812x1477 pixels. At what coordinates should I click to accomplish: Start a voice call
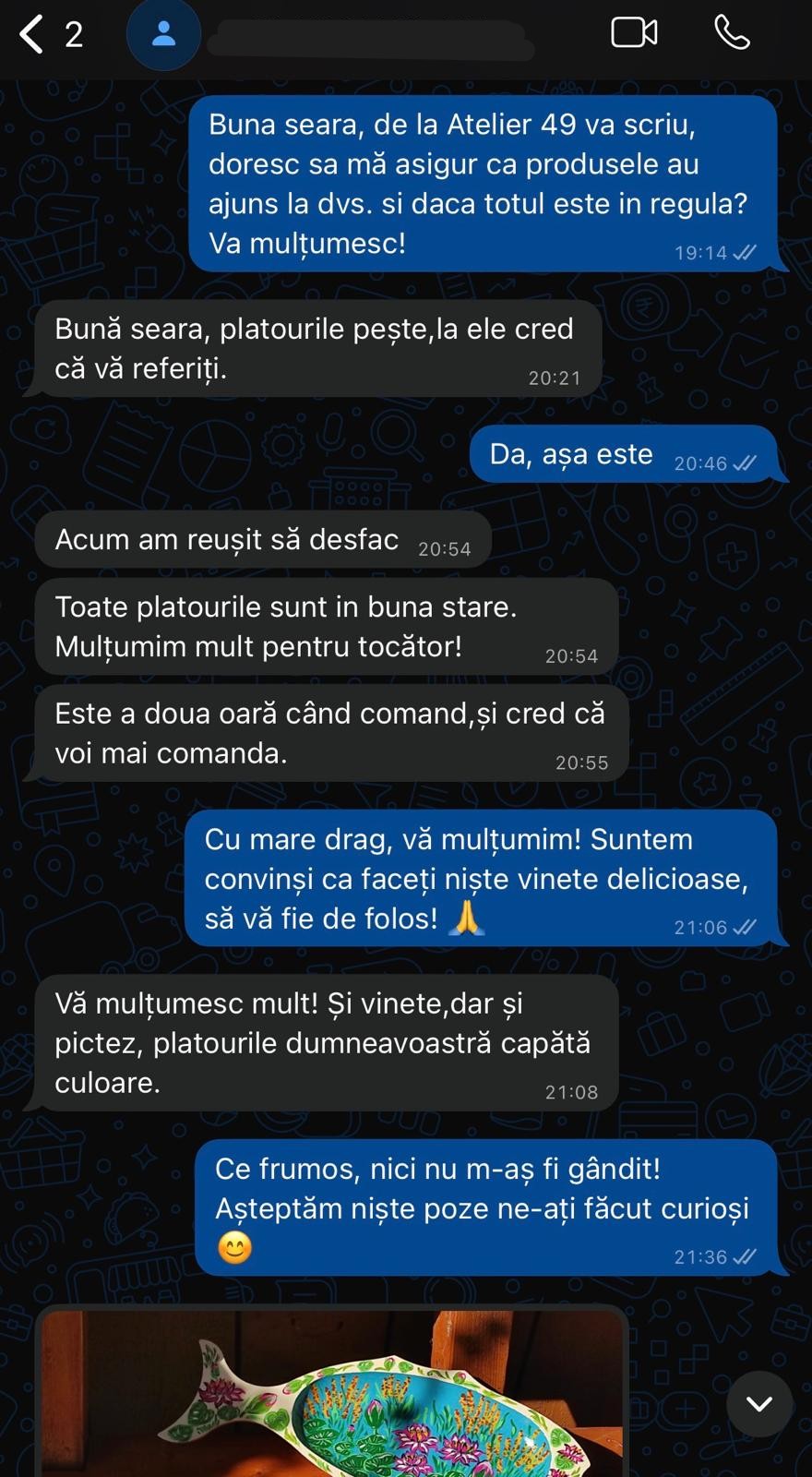click(x=732, y=33)
